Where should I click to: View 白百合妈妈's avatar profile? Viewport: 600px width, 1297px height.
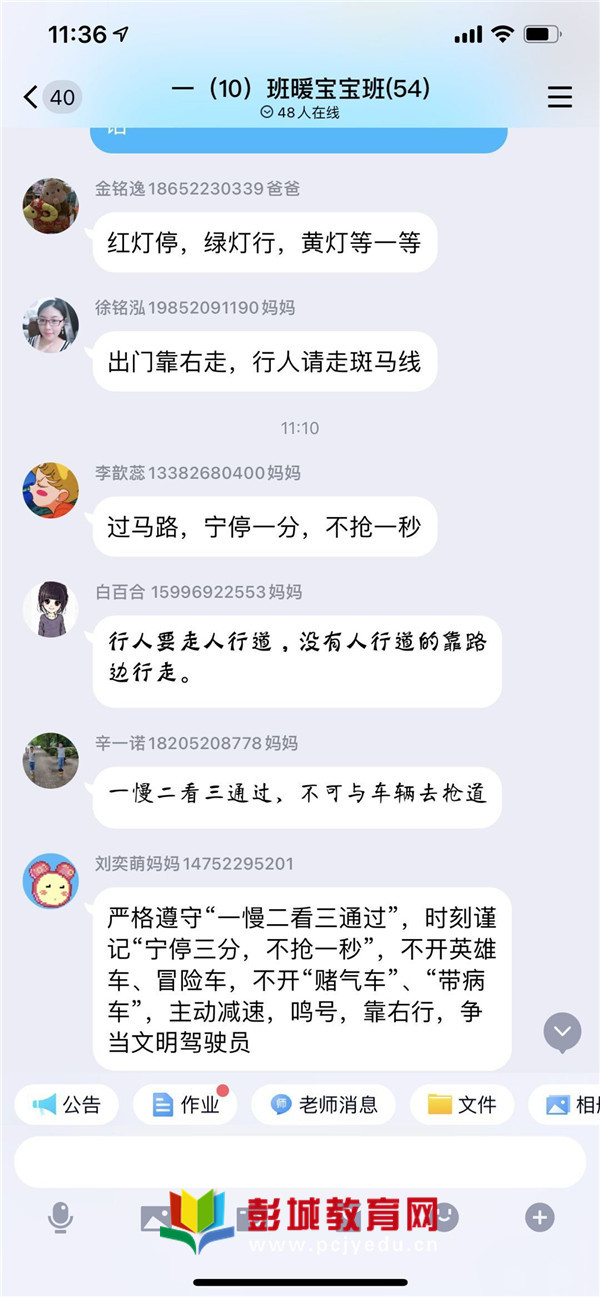pos(51,609)
